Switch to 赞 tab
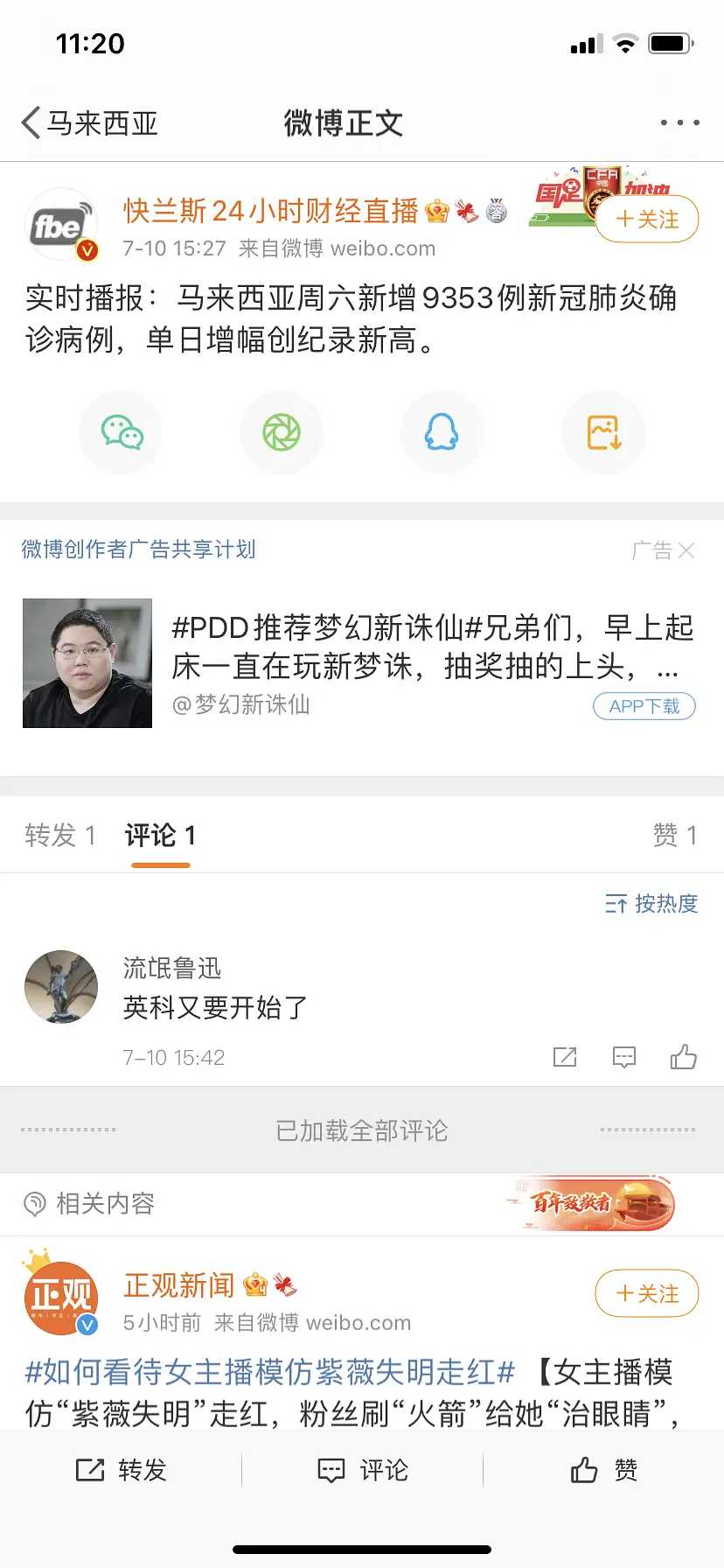The image size is (724, 1568). (x=674, y=836)
